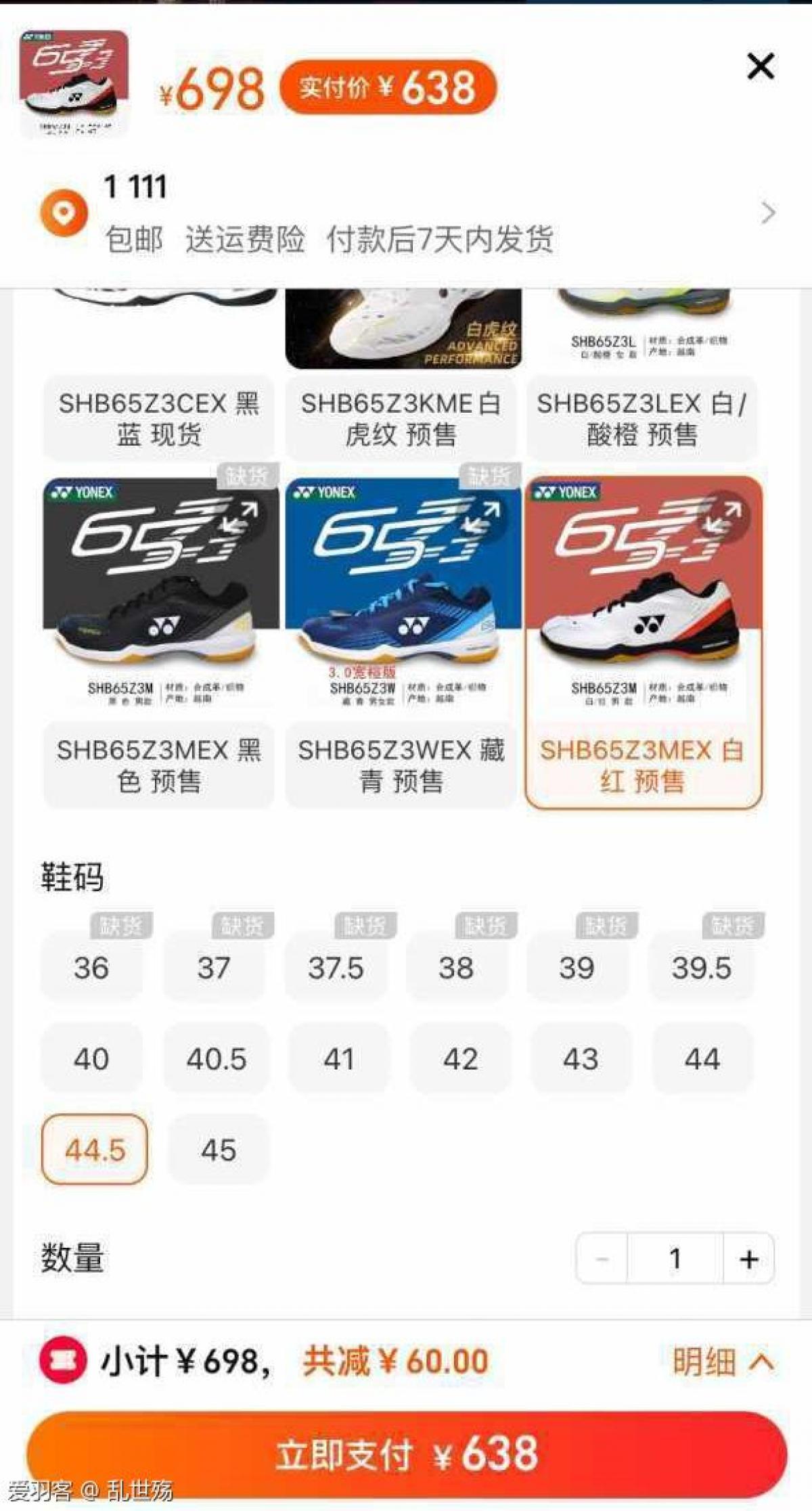
Task: Expand the 明细 discount details
Action: (x=721, y=1361)
